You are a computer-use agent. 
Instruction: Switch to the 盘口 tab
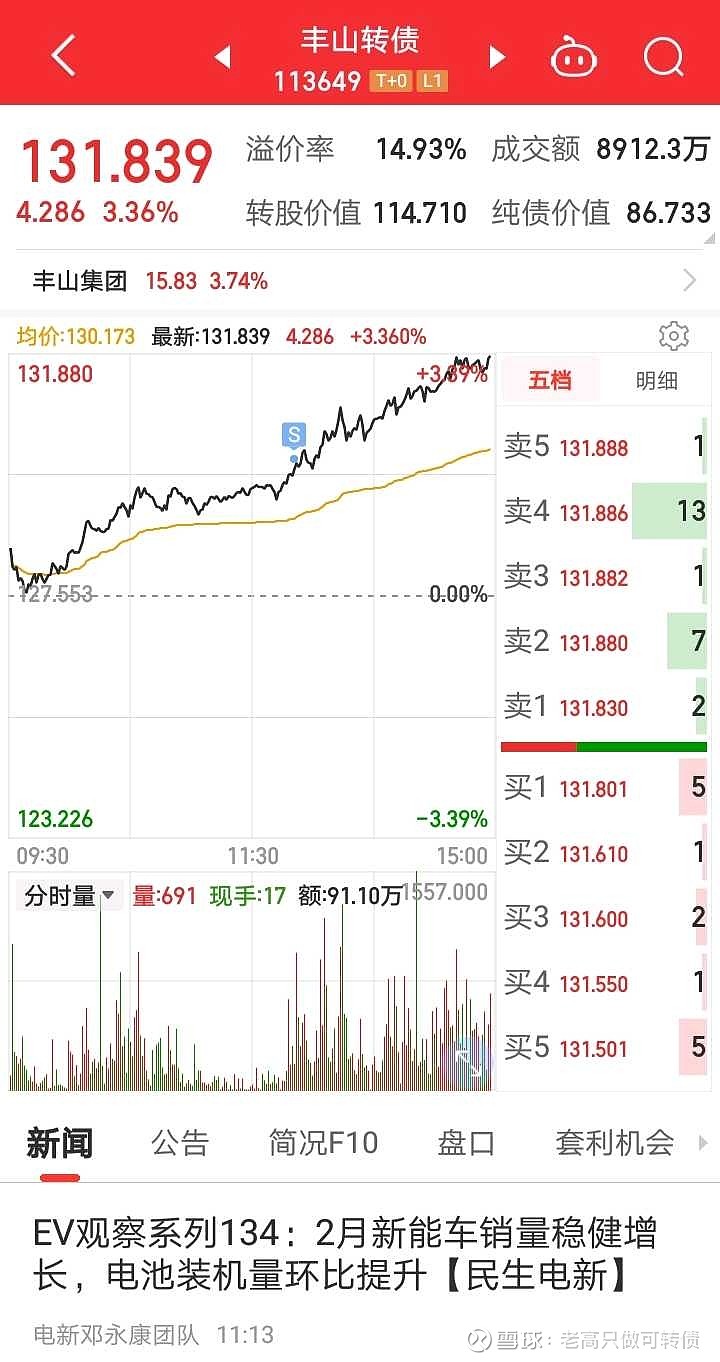tap(467, 1142)
